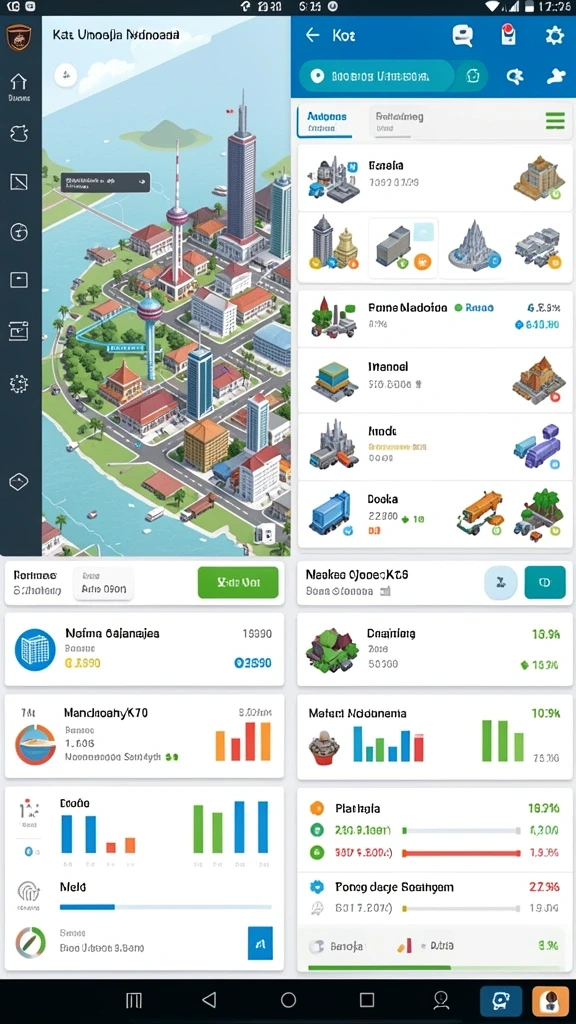Switch to the Bathaineg tab

pos(400,121)
